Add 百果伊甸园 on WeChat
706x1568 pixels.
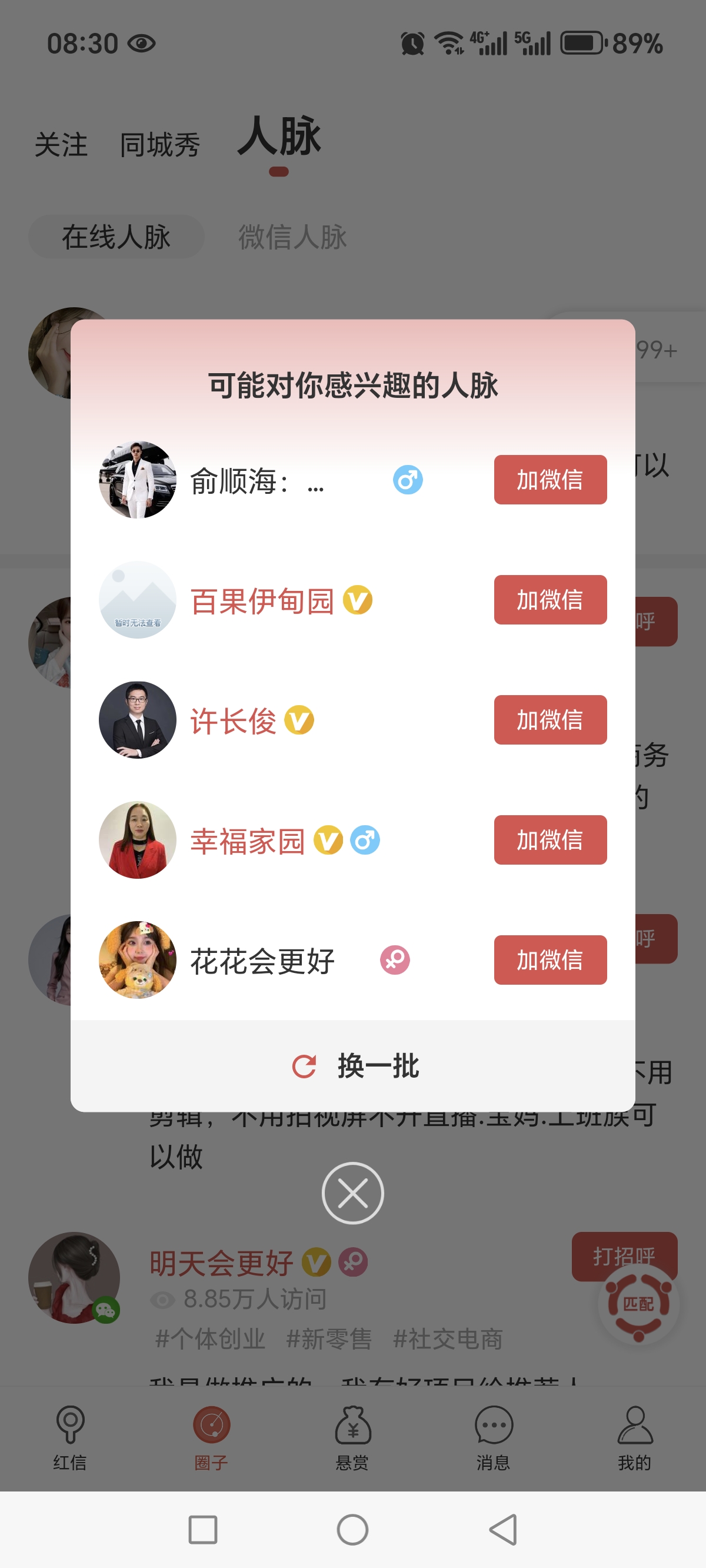coord(550,600)
